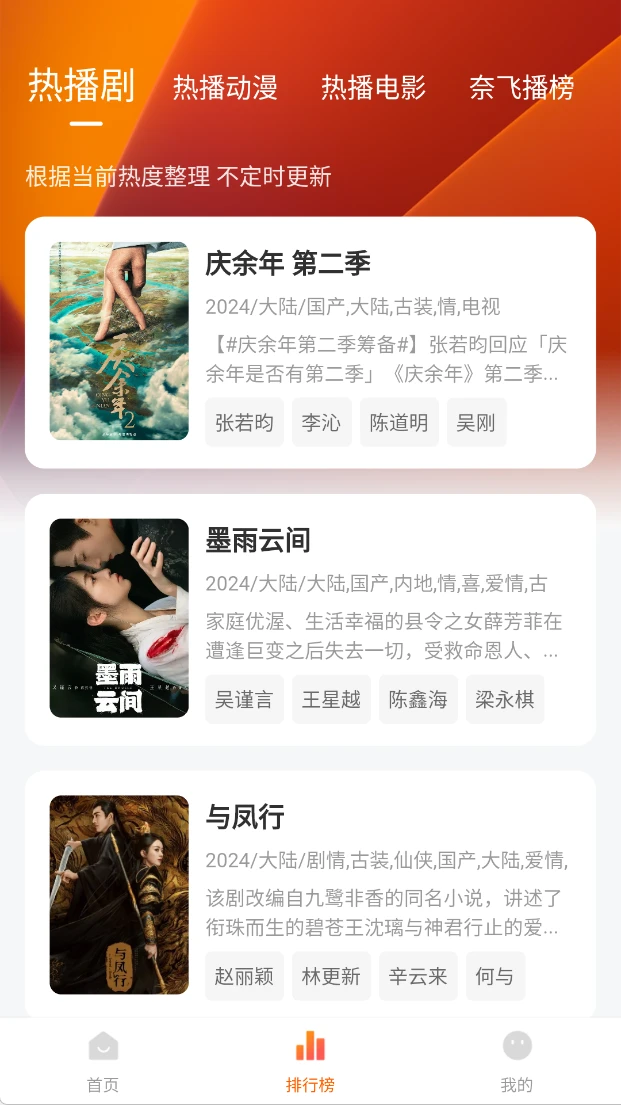Switch to the 热播动漫 tab
Image resolution: width=621 pixels, height=1105 pixels.
pyautogui.click(x=225, y=88)
